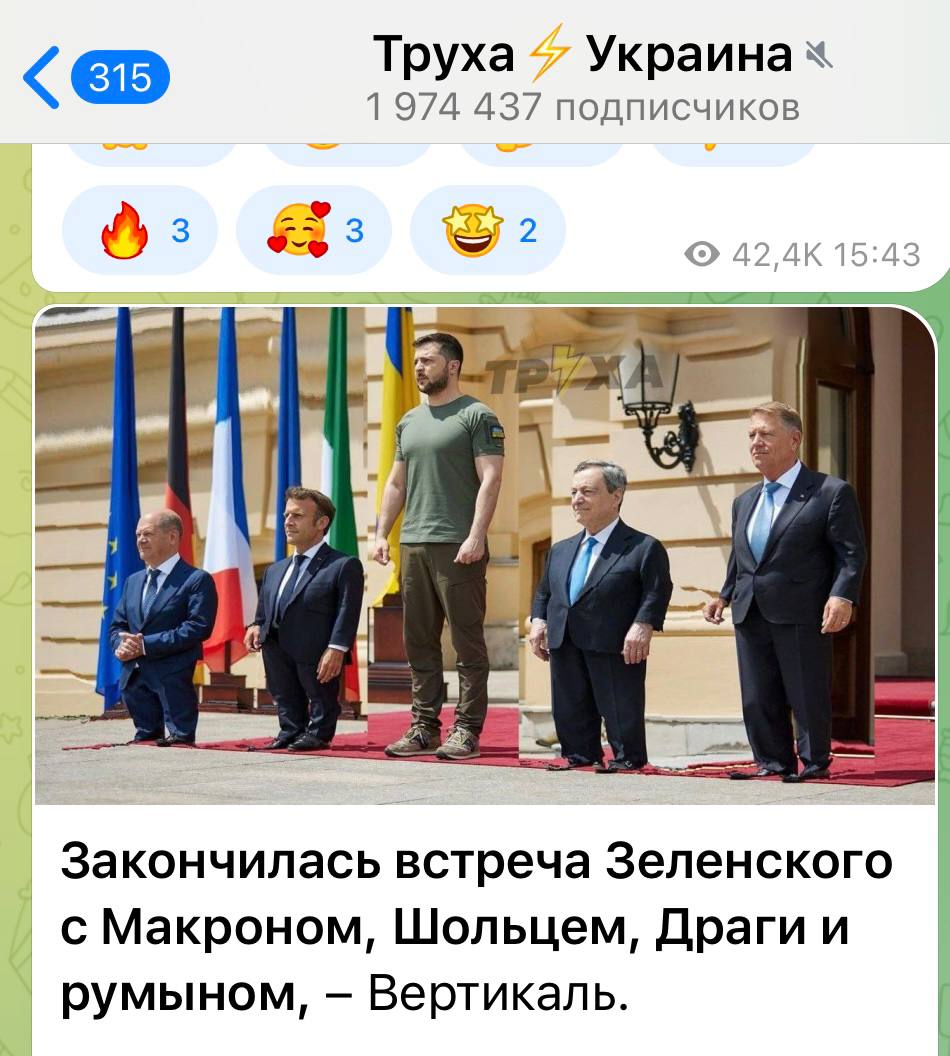
Task: React with the smiling hearts emoji
Action: (x=312, y=231)
